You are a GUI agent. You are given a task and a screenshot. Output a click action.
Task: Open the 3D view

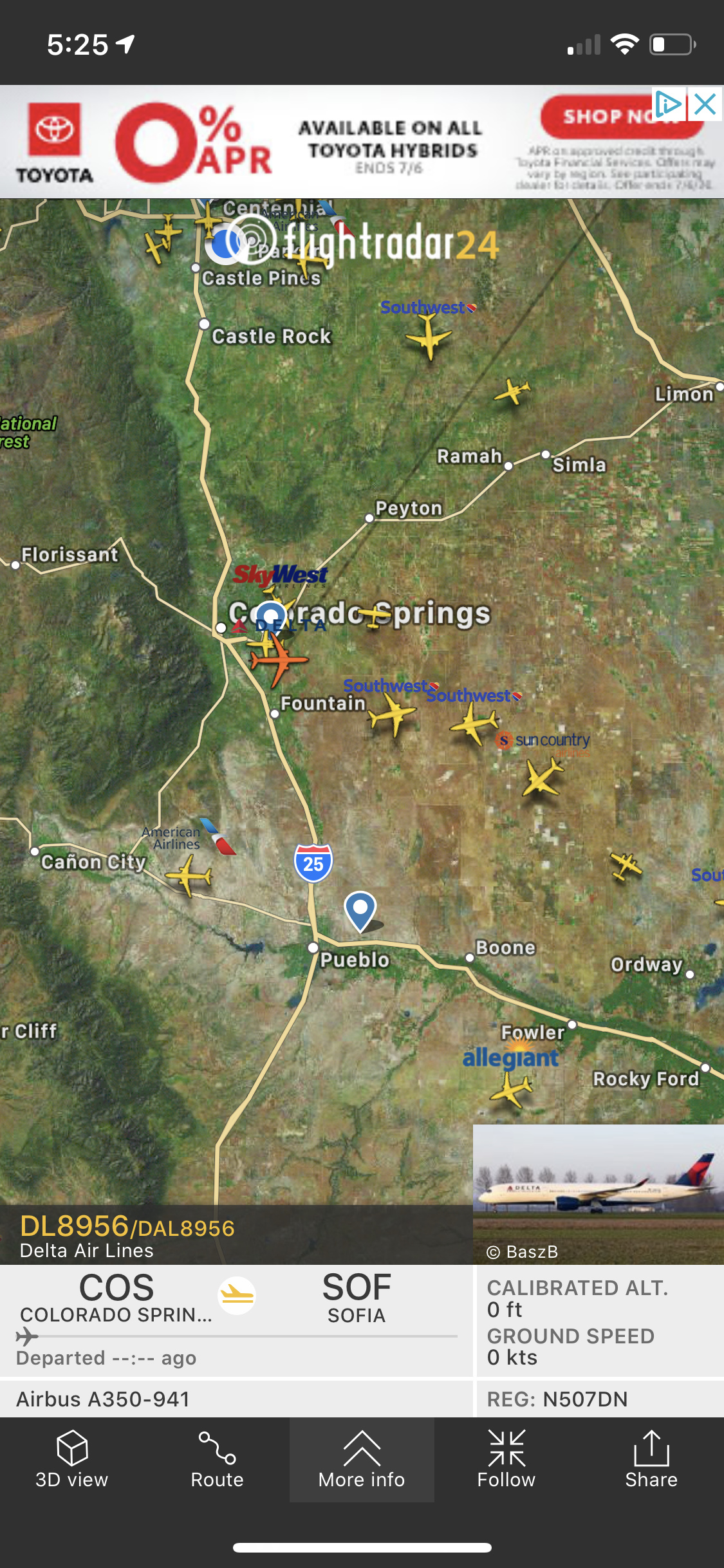point(71,1459)
